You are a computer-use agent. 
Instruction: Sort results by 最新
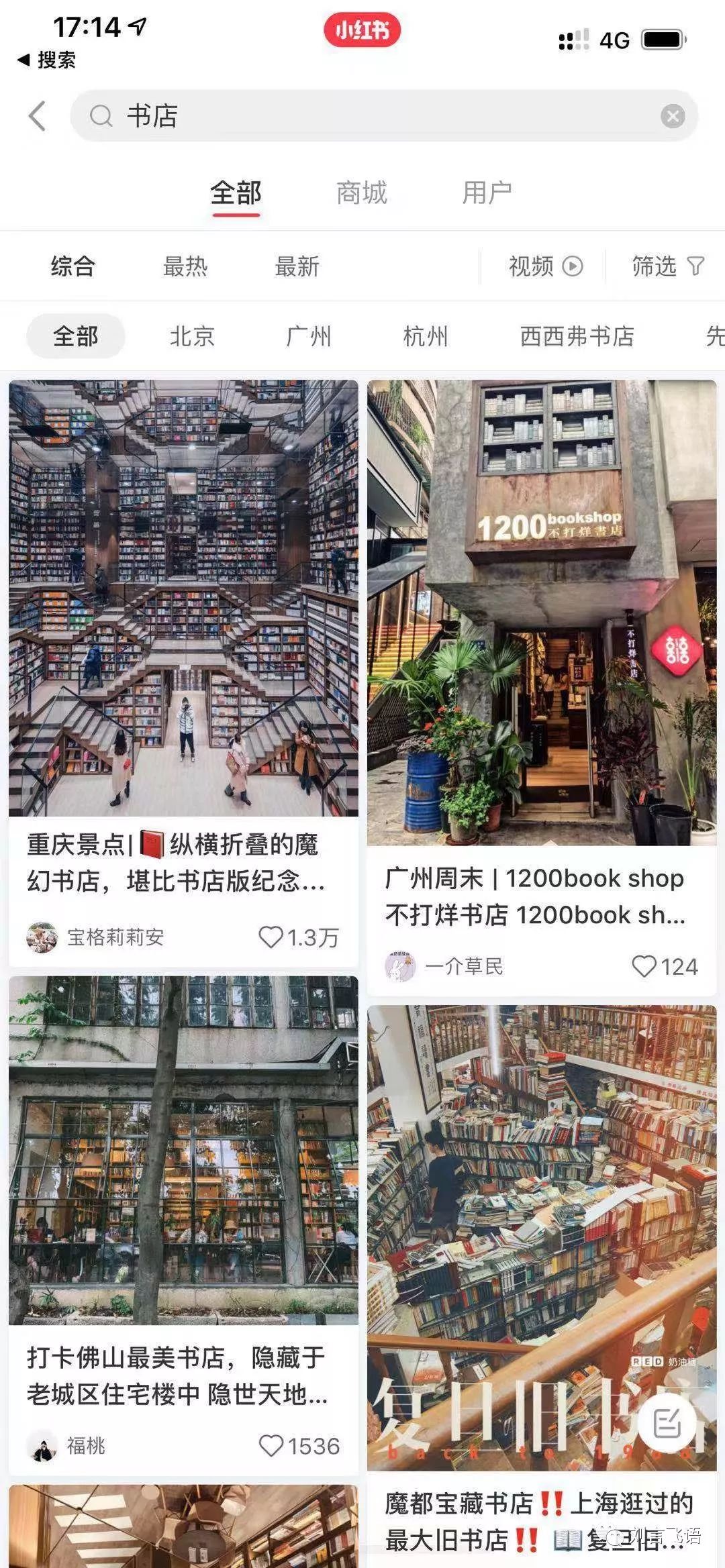click(297, 266)
